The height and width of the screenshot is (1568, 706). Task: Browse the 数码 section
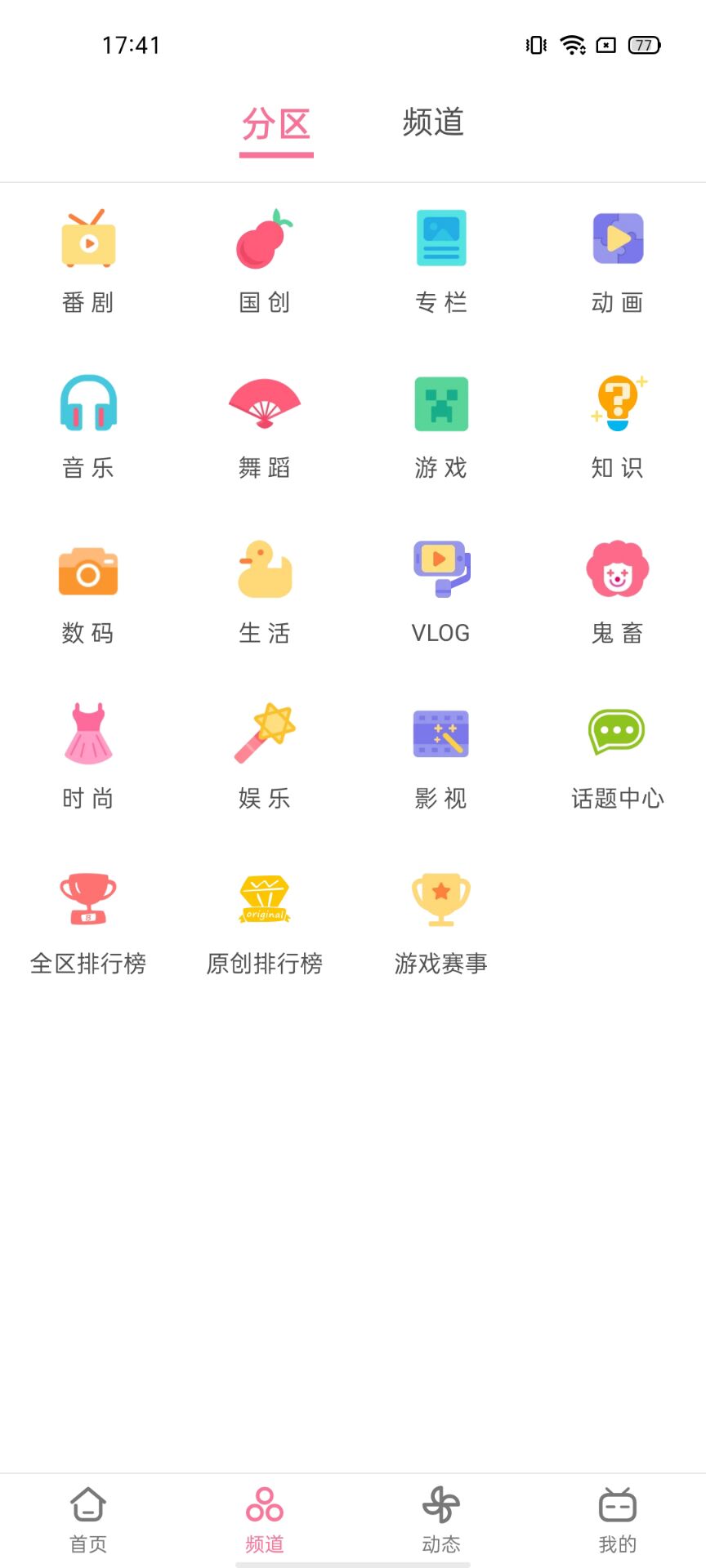(x=88, y=591)
